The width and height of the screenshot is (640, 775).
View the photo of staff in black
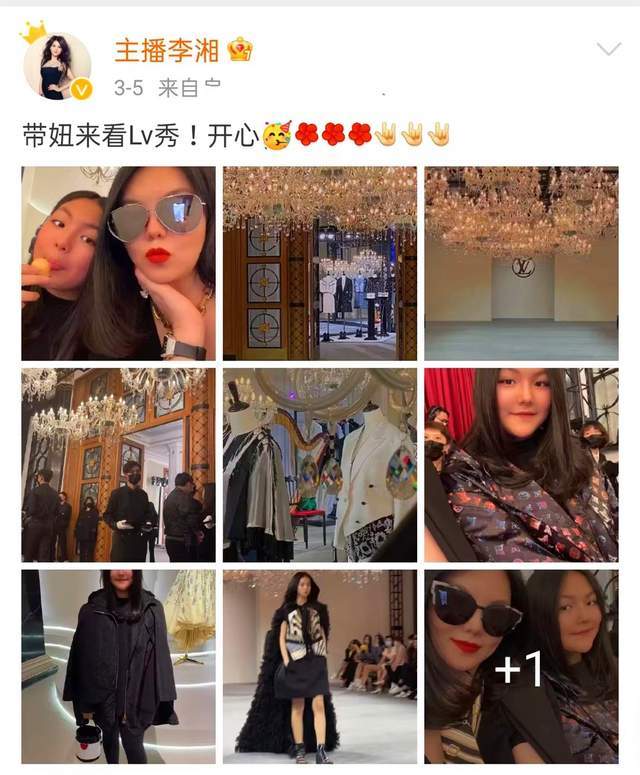click(x=118, y=465)
